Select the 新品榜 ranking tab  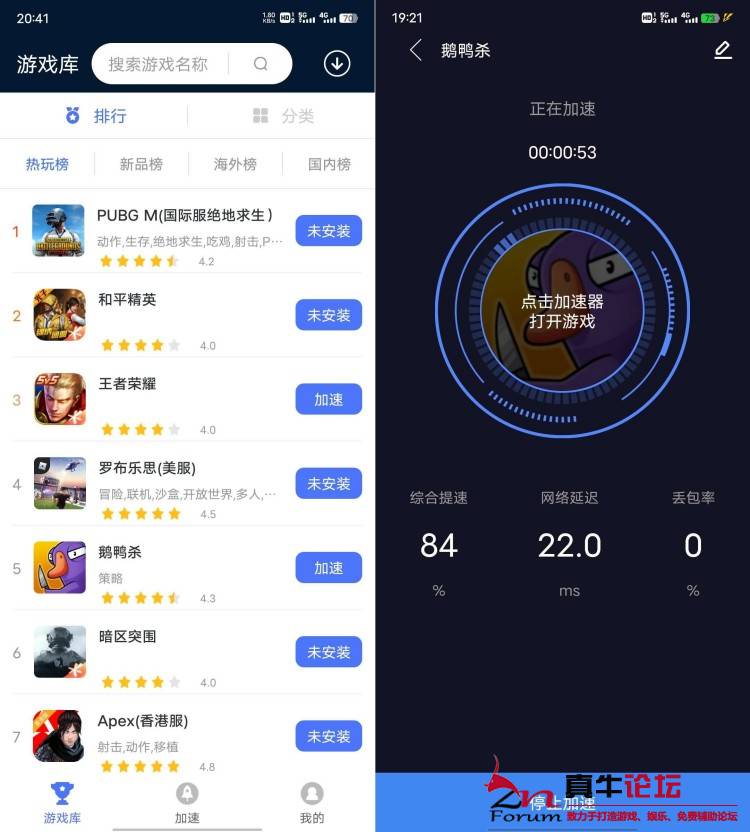tap(141, 164)
